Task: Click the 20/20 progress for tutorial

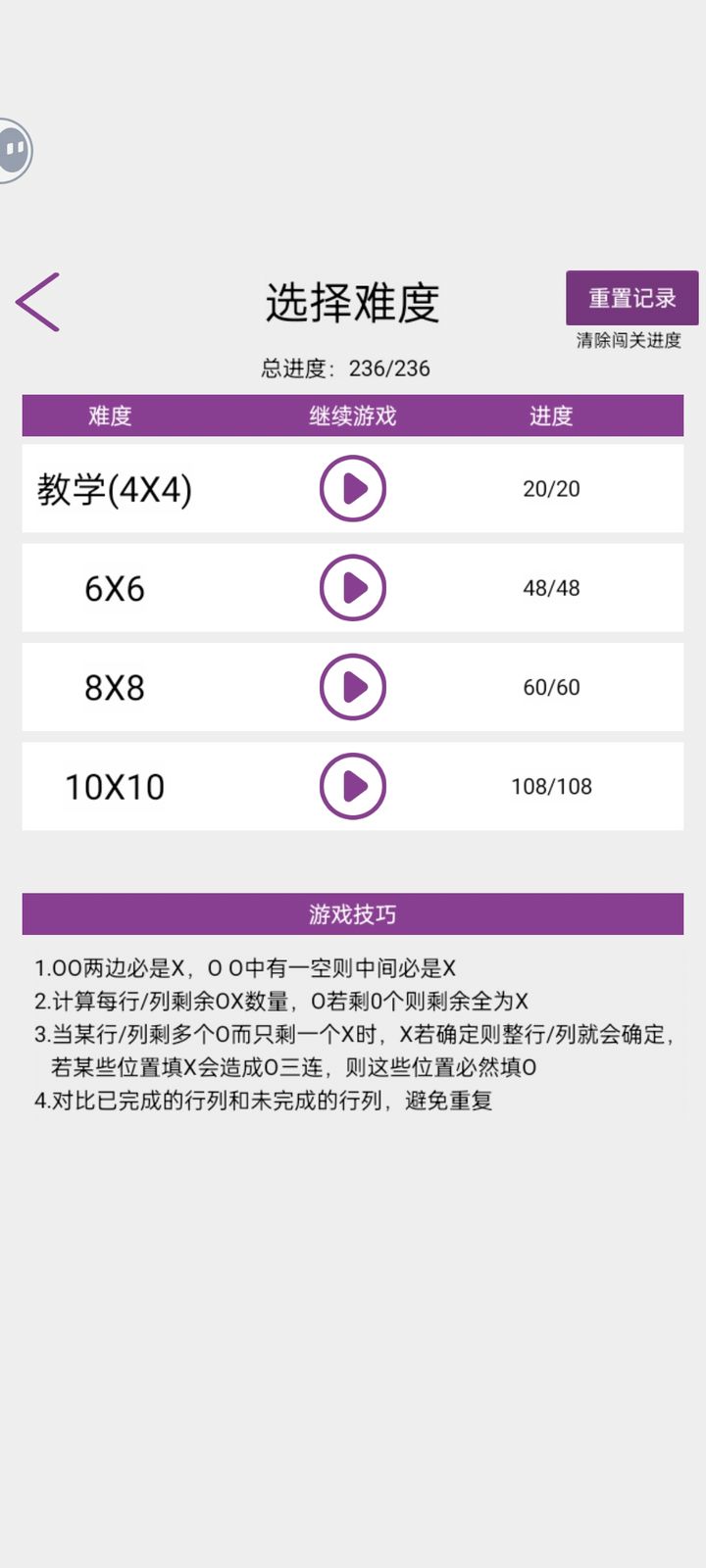Action: [550, 488]
